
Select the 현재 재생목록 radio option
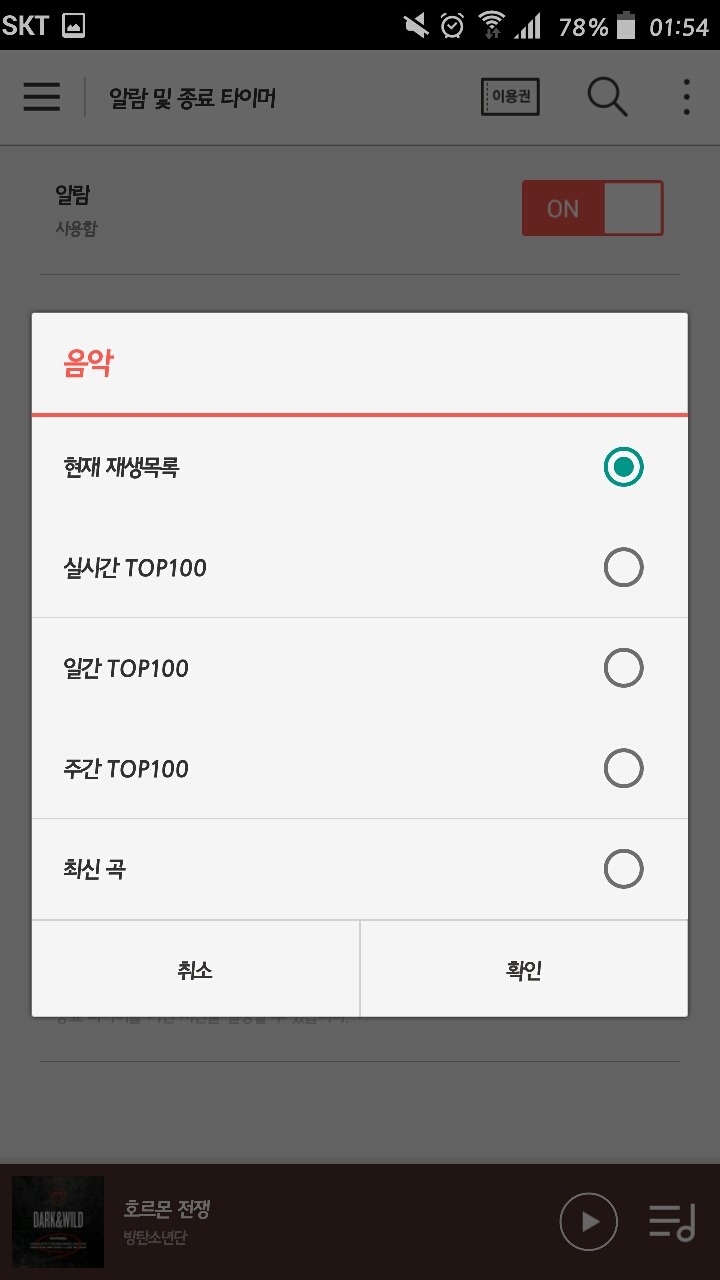[623, 467]
